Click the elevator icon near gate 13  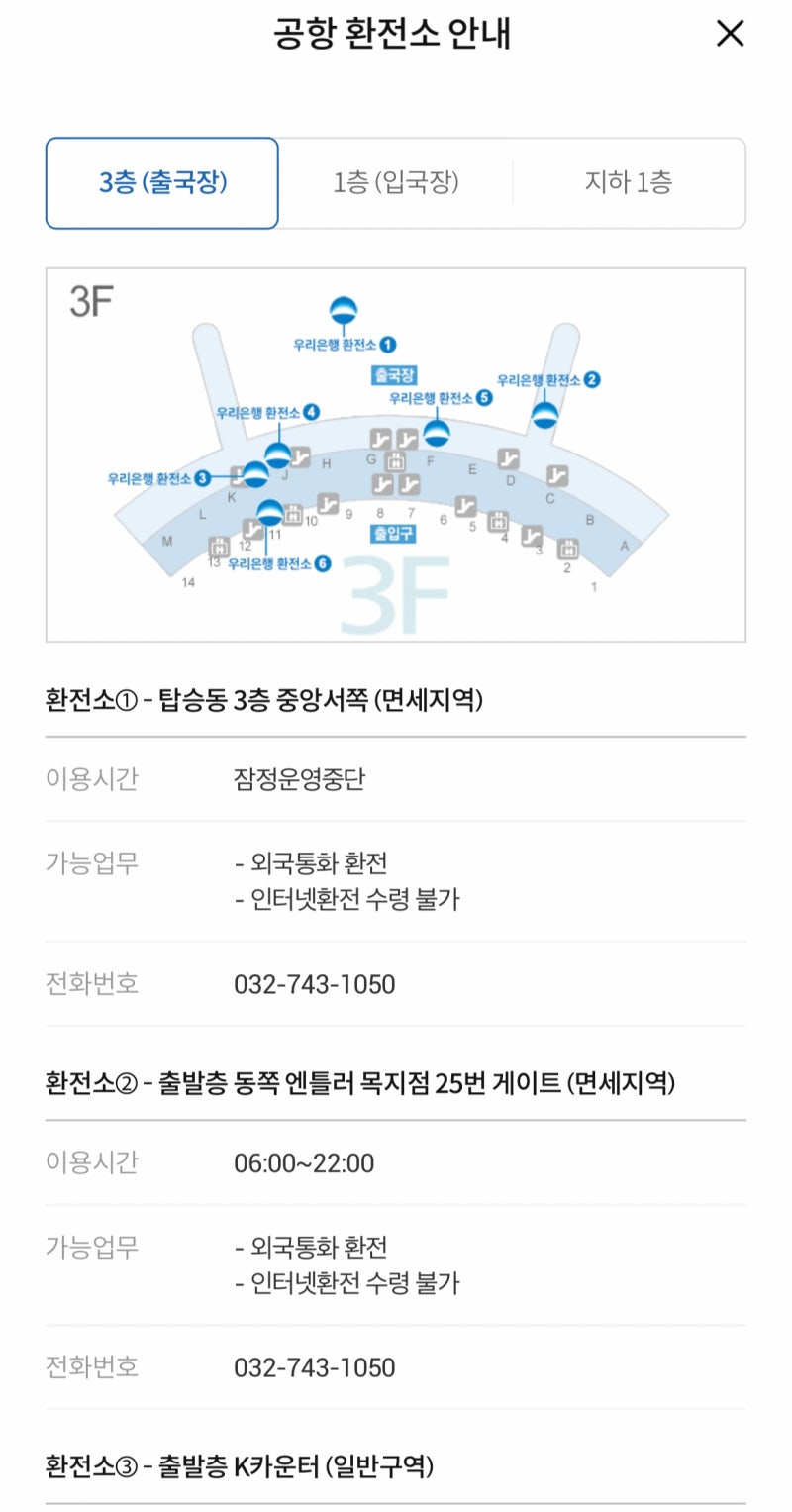coord(218,547)
